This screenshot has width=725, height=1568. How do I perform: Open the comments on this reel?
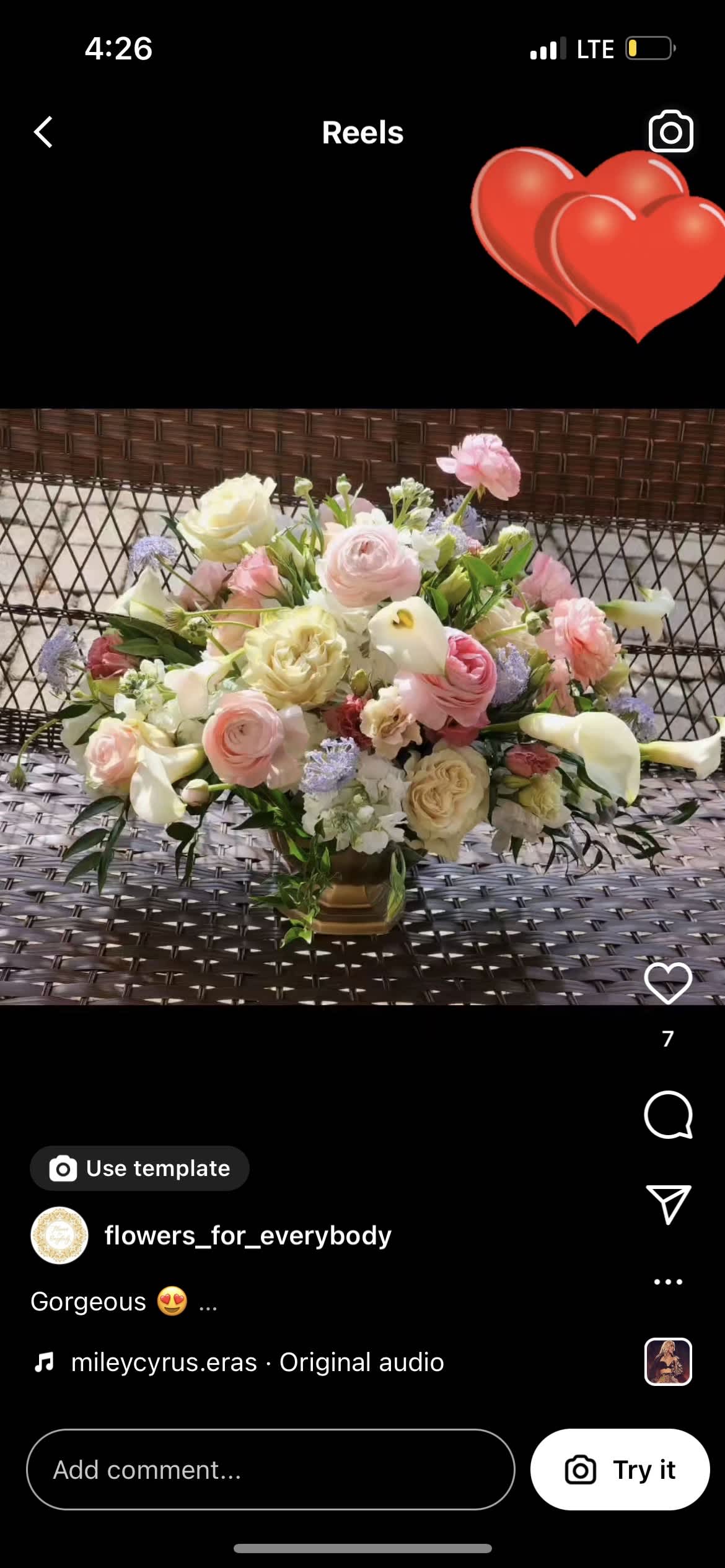coord(668,1115)
